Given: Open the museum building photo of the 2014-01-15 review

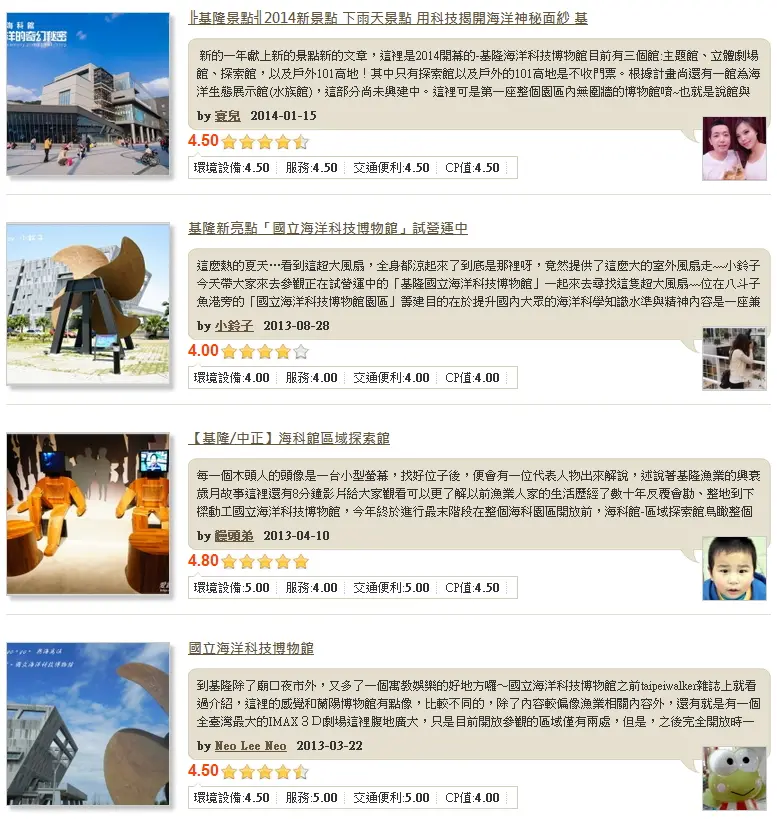Looking at the screenshot, I should coord(88,92).
